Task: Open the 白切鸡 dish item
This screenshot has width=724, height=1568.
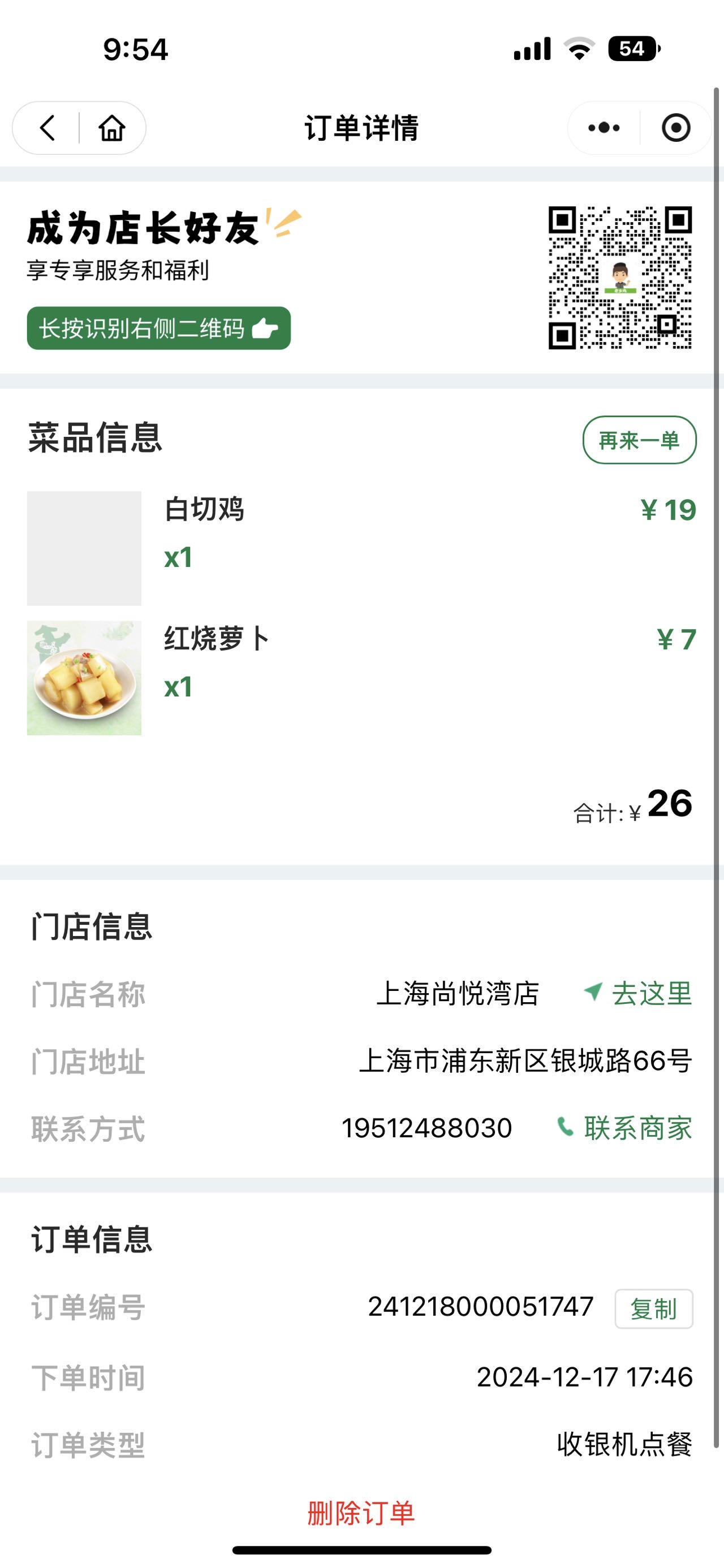Action: (x=361, y=548)
